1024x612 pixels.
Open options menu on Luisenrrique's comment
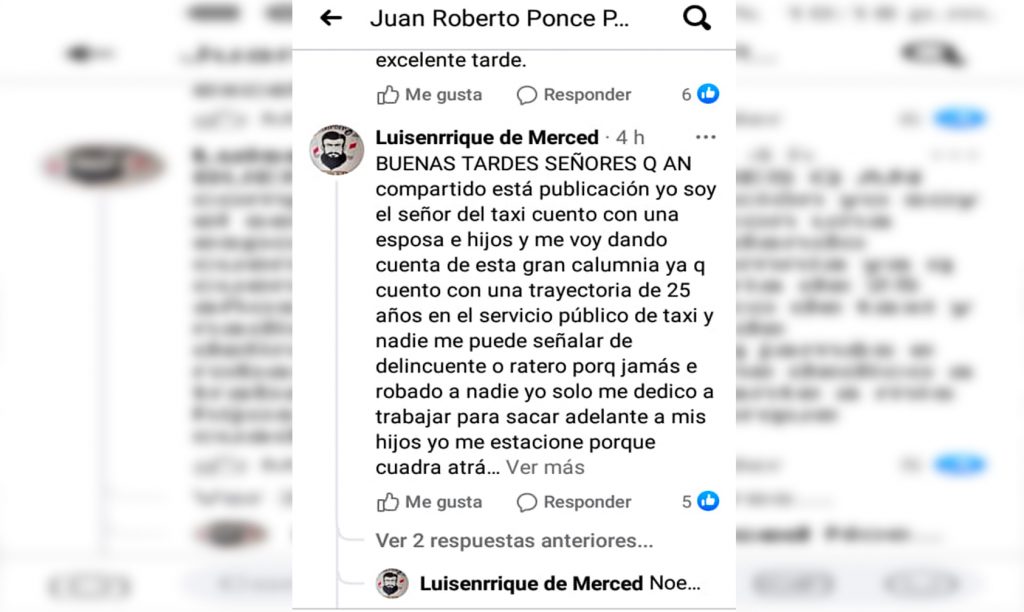[705, 137]
